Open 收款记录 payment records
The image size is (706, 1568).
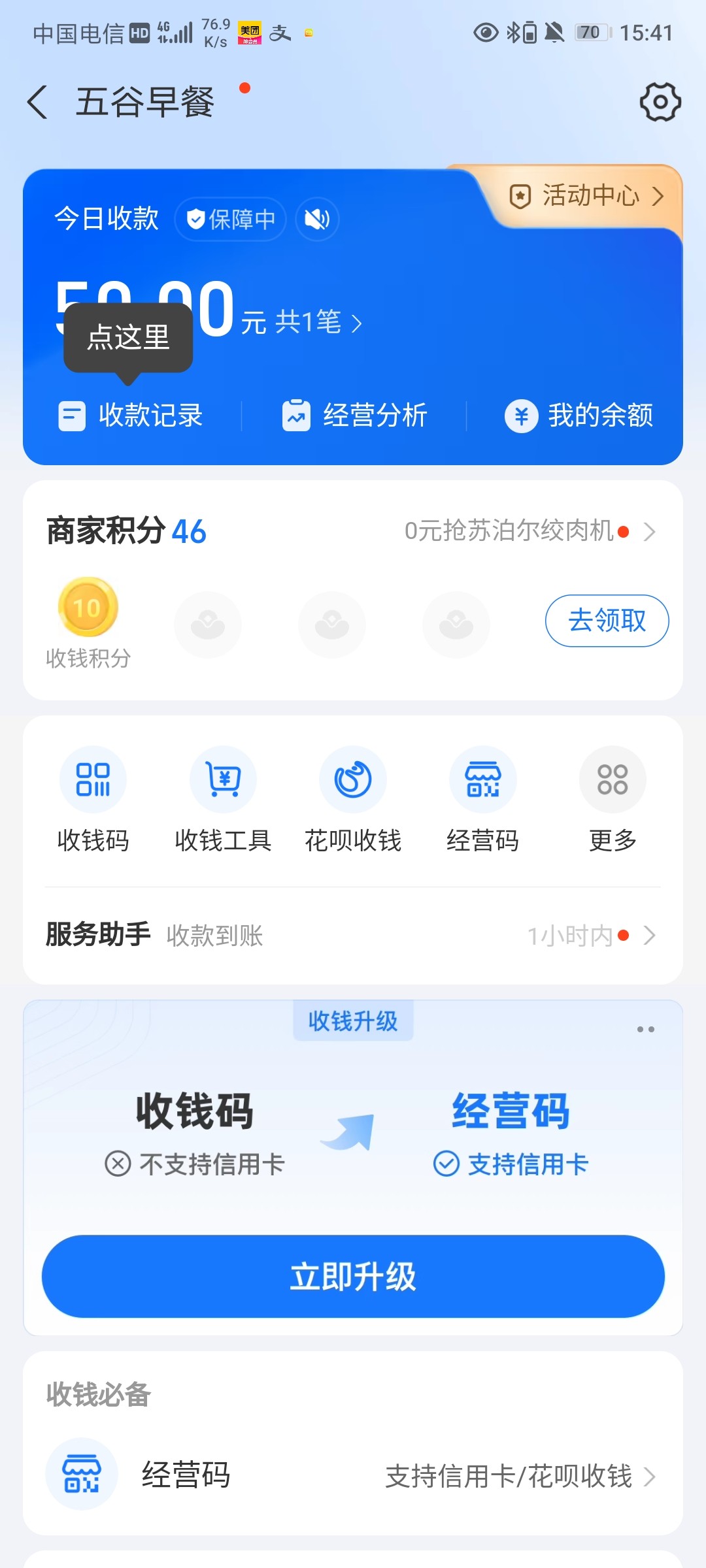[x=131, y=416]
